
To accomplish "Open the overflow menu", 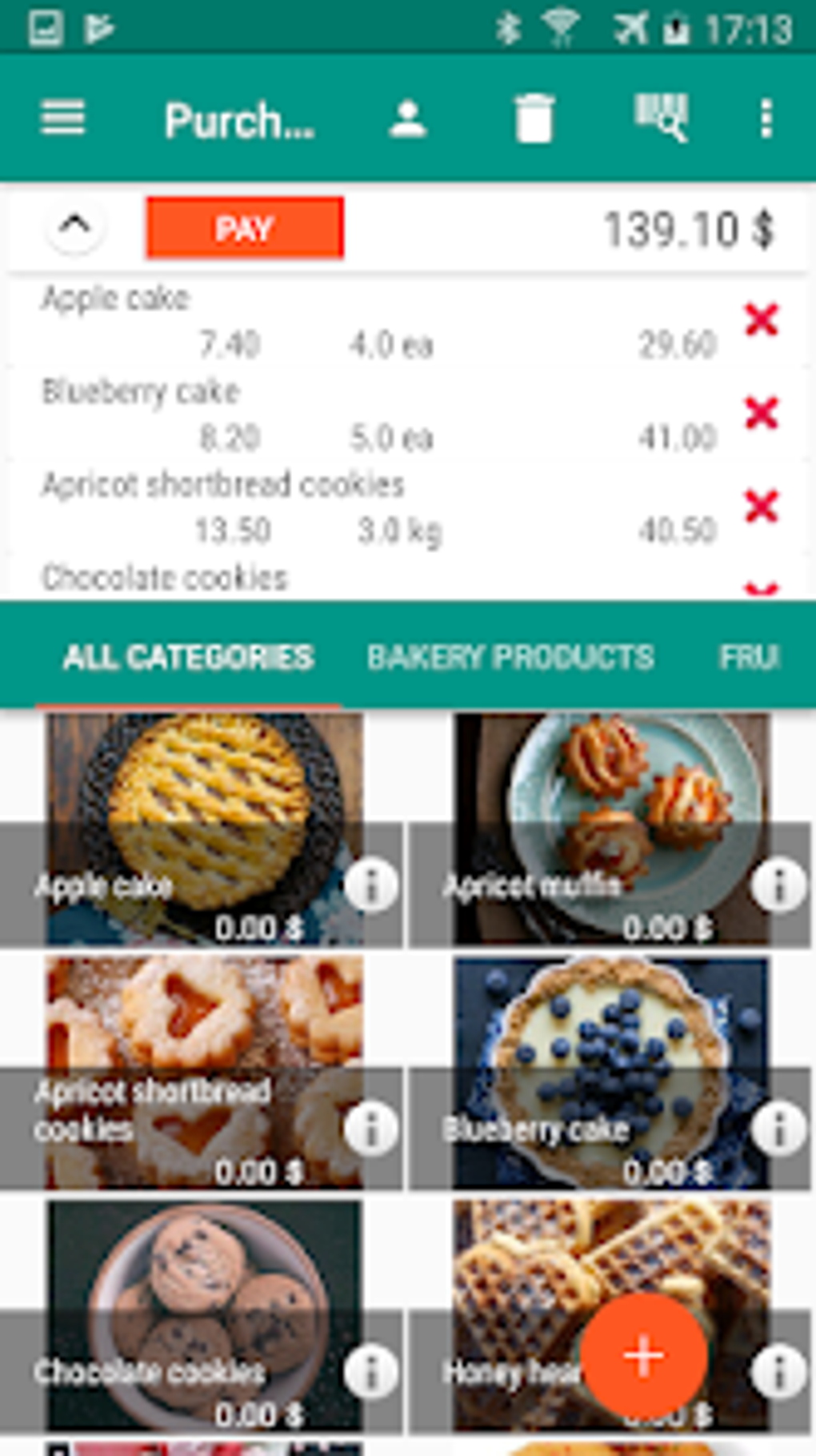I will (x=766, y=119).
